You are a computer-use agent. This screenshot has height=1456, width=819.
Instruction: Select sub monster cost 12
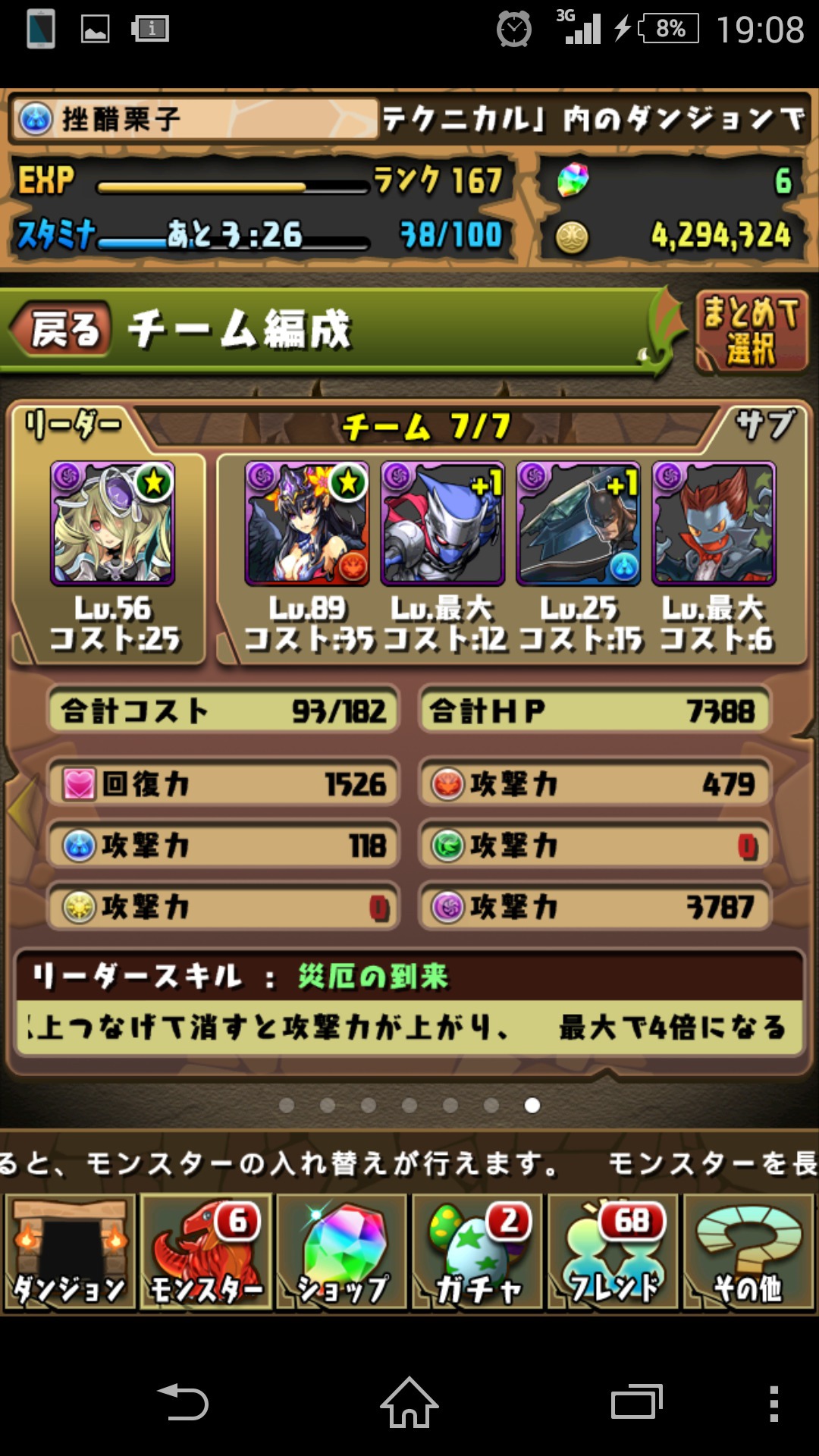(443, 523)
